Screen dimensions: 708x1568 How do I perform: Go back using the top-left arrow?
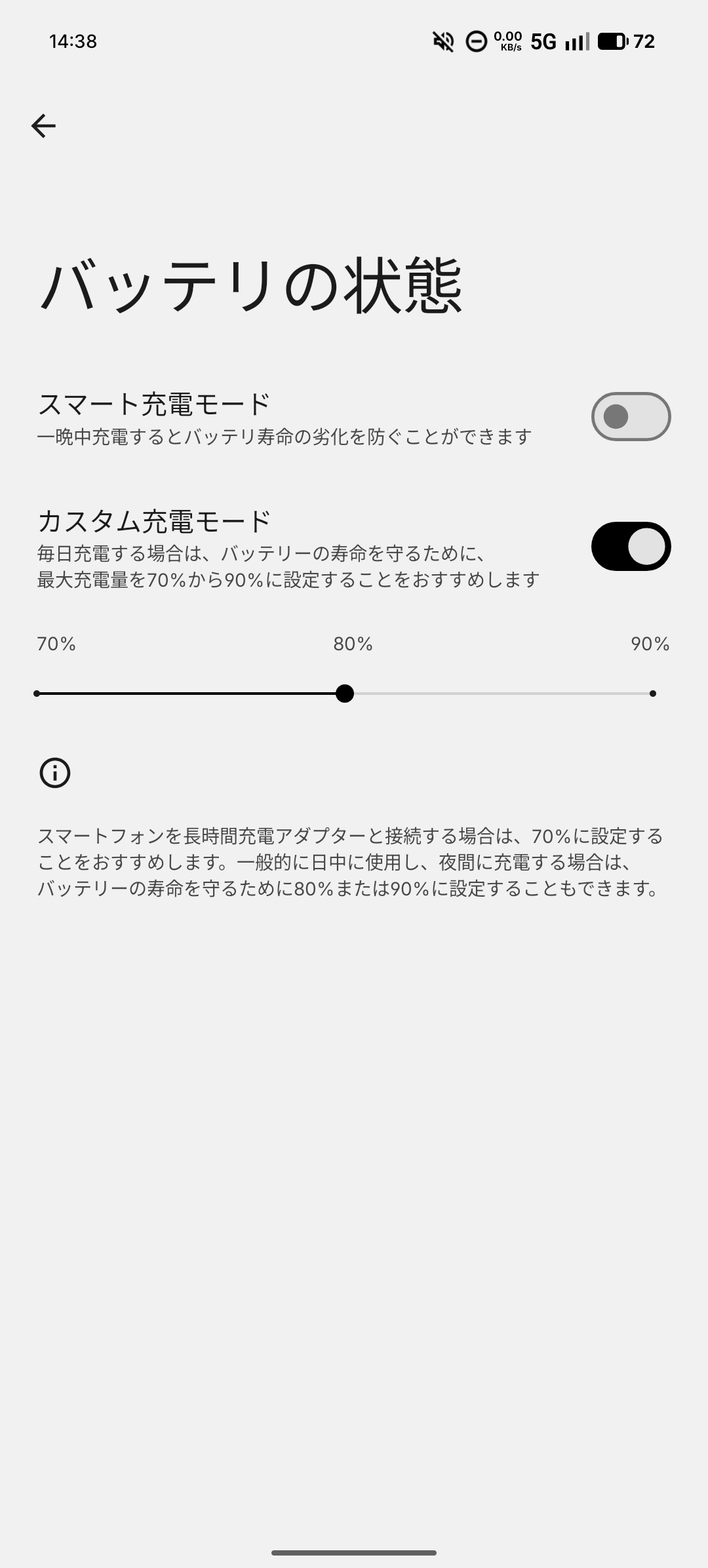[x=43, y=125]
